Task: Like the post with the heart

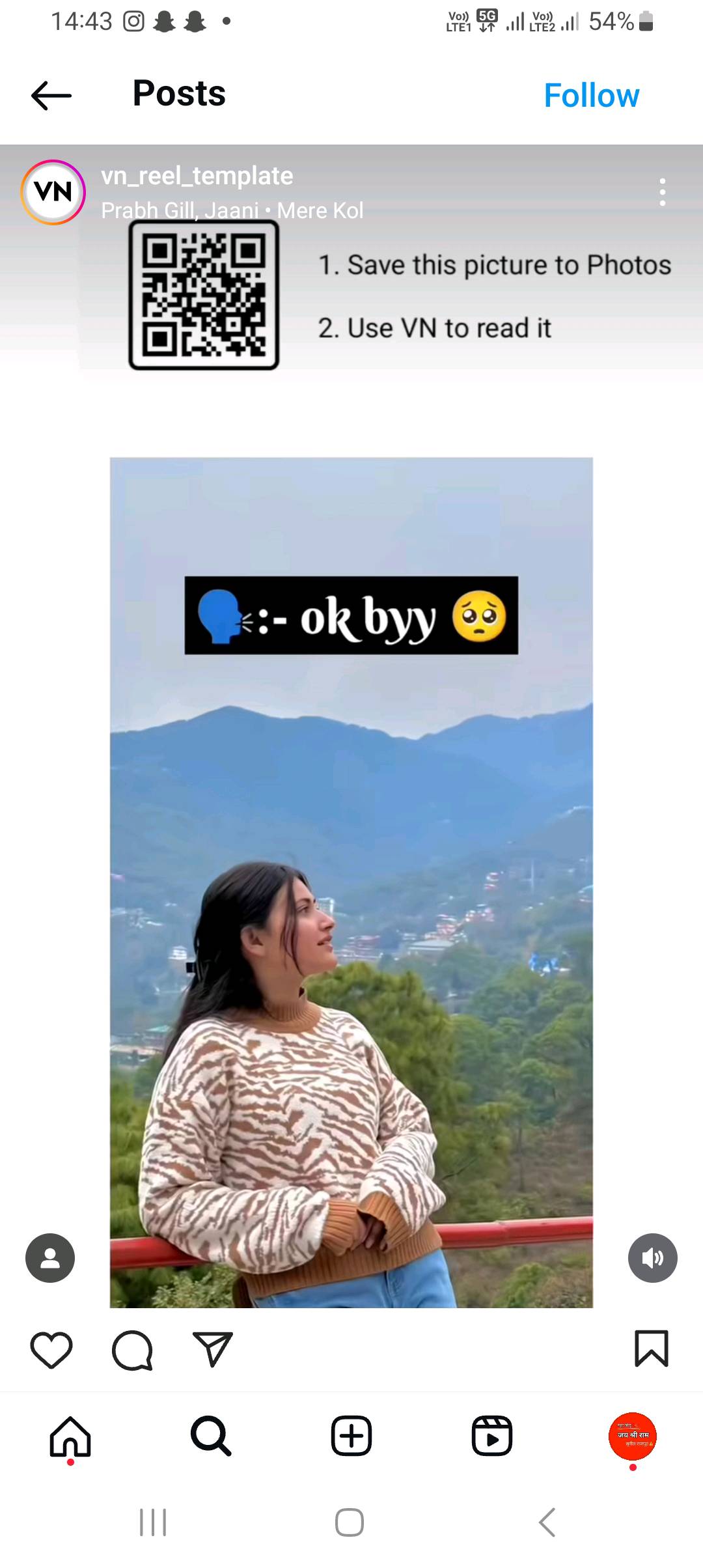Action: [51, 1349]
